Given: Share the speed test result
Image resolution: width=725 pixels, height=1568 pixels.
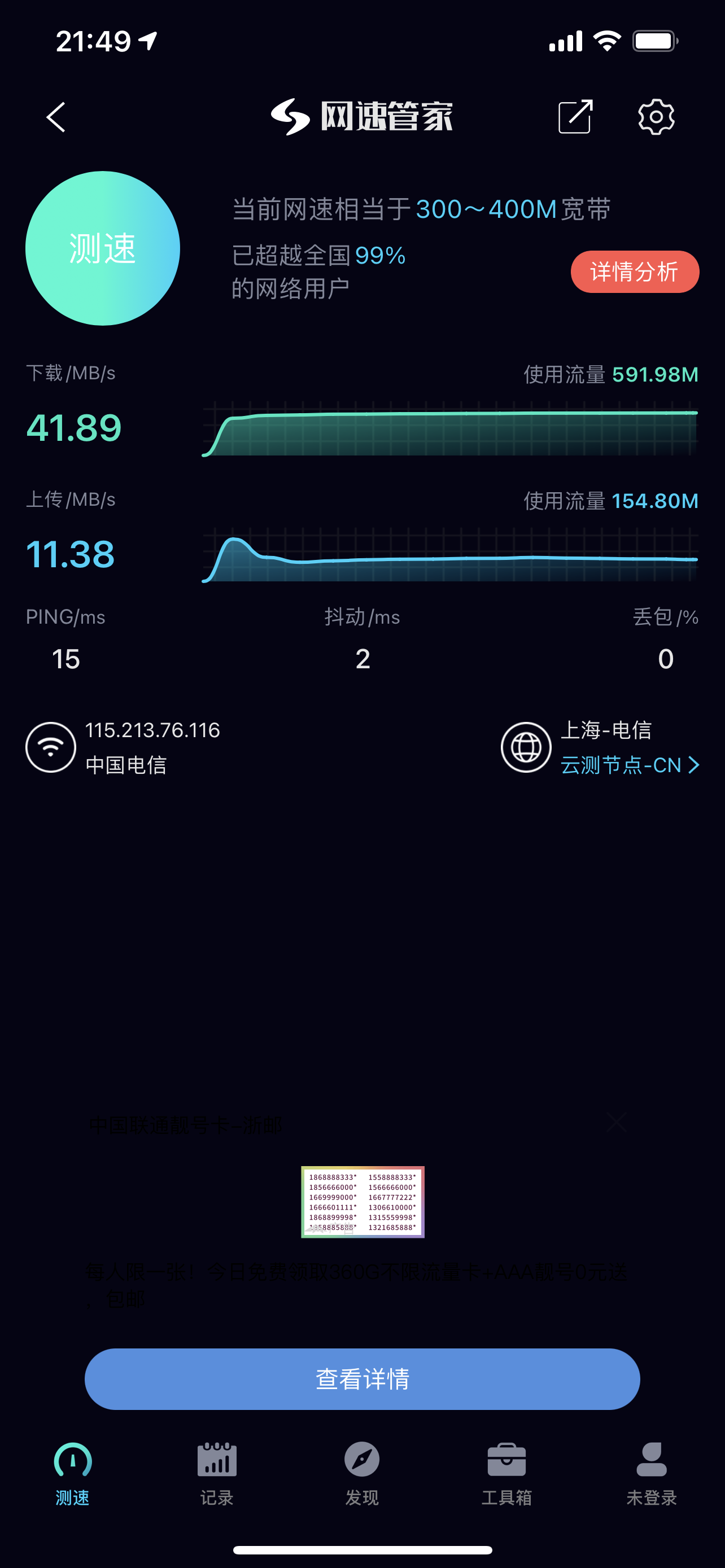Looking at the screenshot, I should 575,116.
